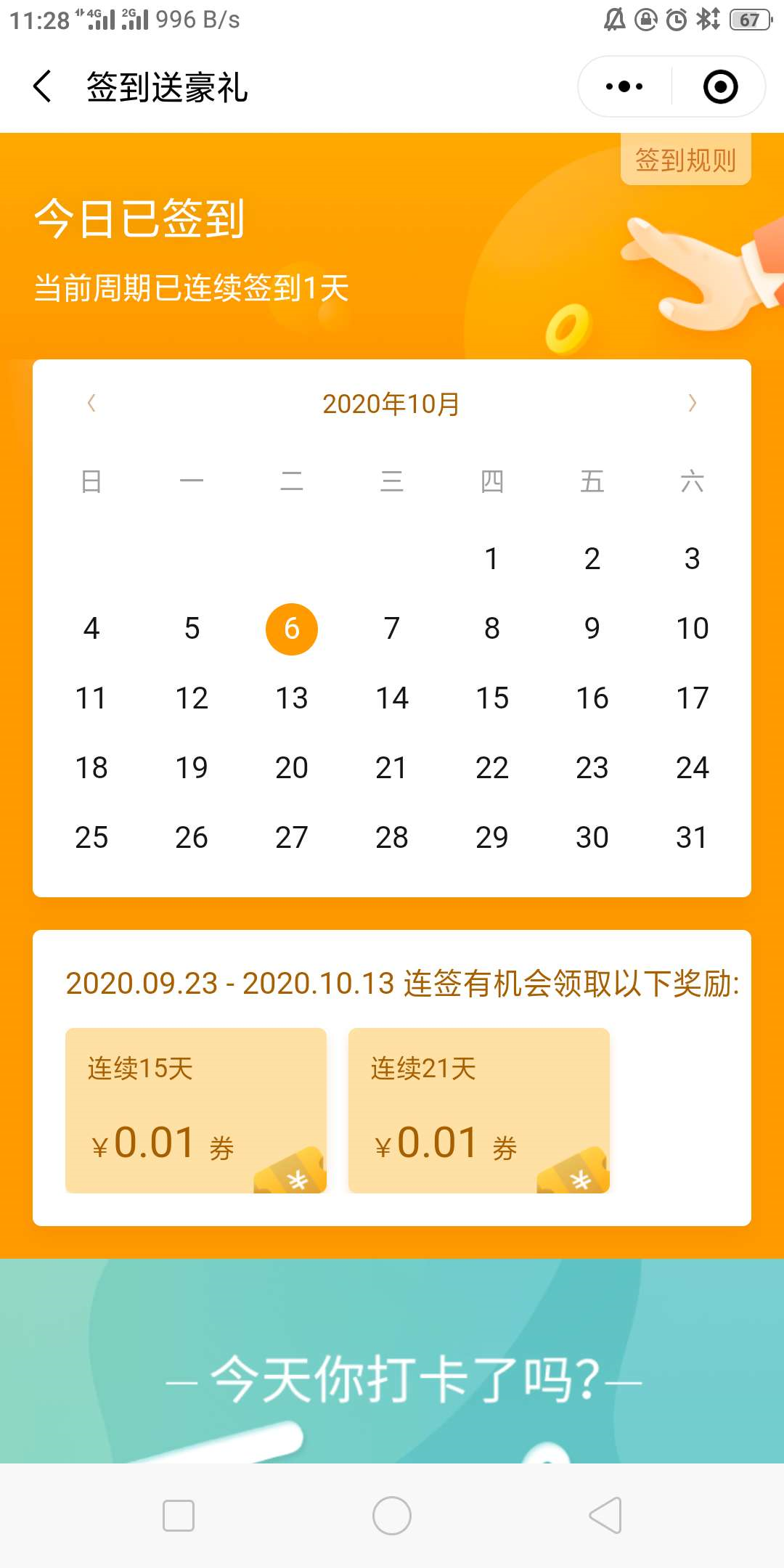784x1568 pixels.
Task: Open the 今天你打卡了吗 banner
Action: [392, 1361]
